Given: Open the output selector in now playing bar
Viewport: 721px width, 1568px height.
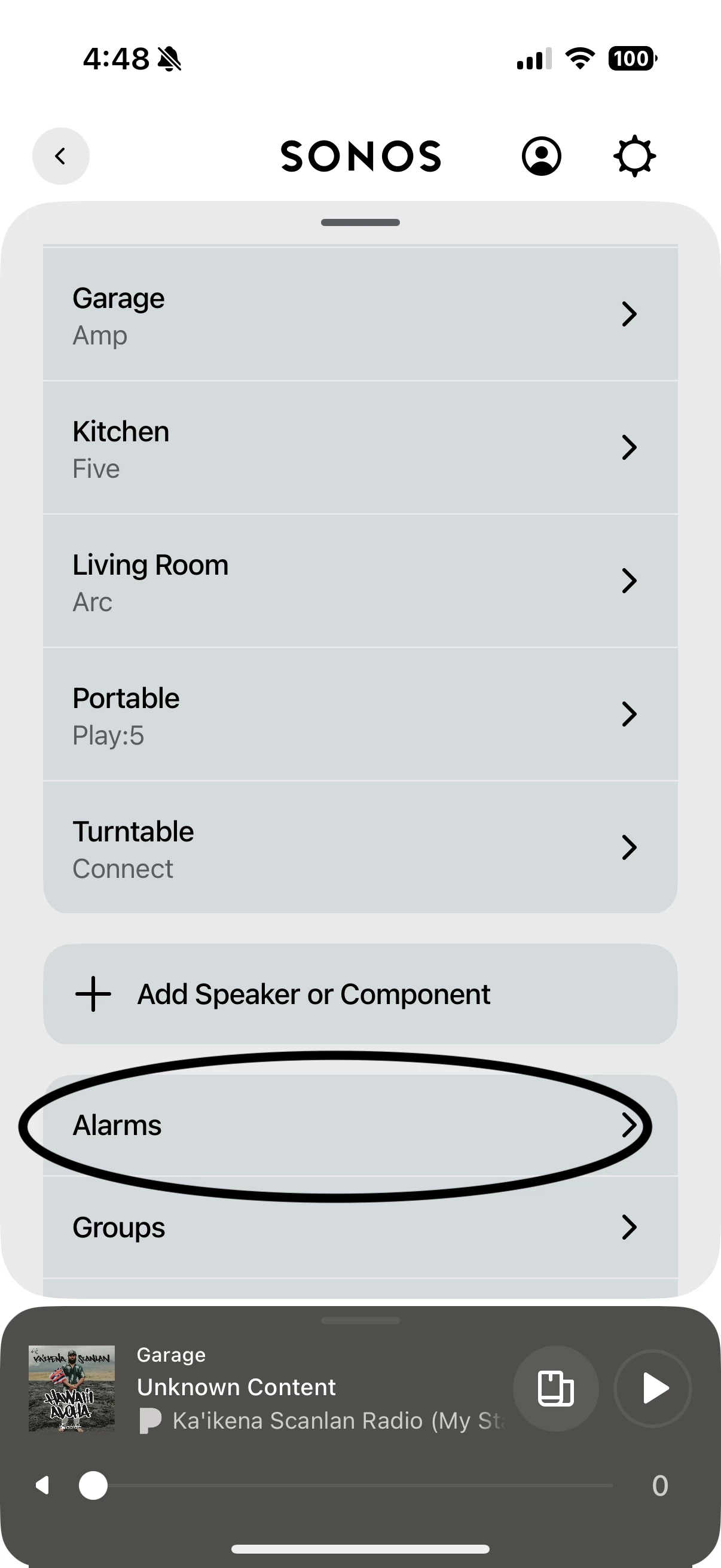Looking at the screenshot, I should pos(555,1389).
